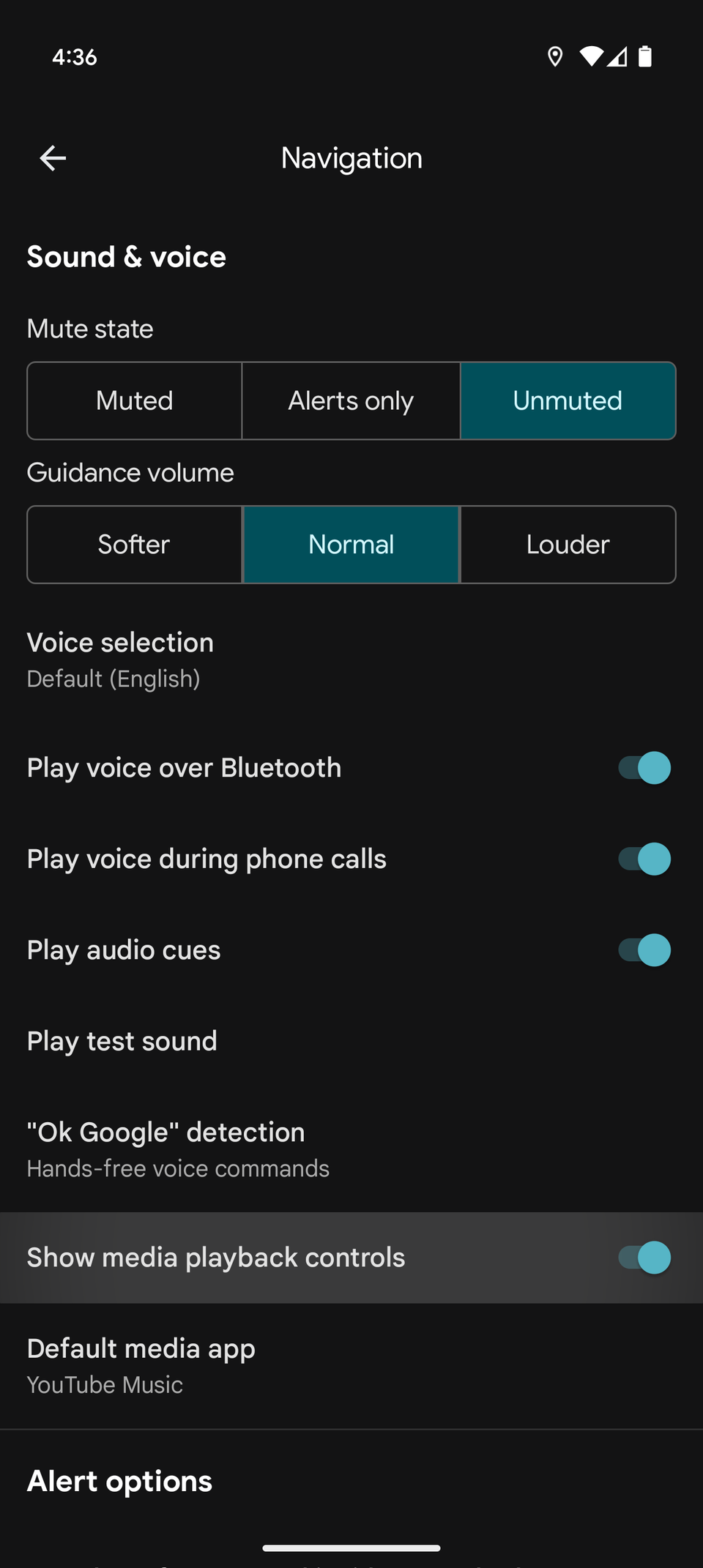Tap the back arrow to exit Navigation settings
Viewport: 703px width, 1568px height.
pyautogui.click(x=52, y=157)
